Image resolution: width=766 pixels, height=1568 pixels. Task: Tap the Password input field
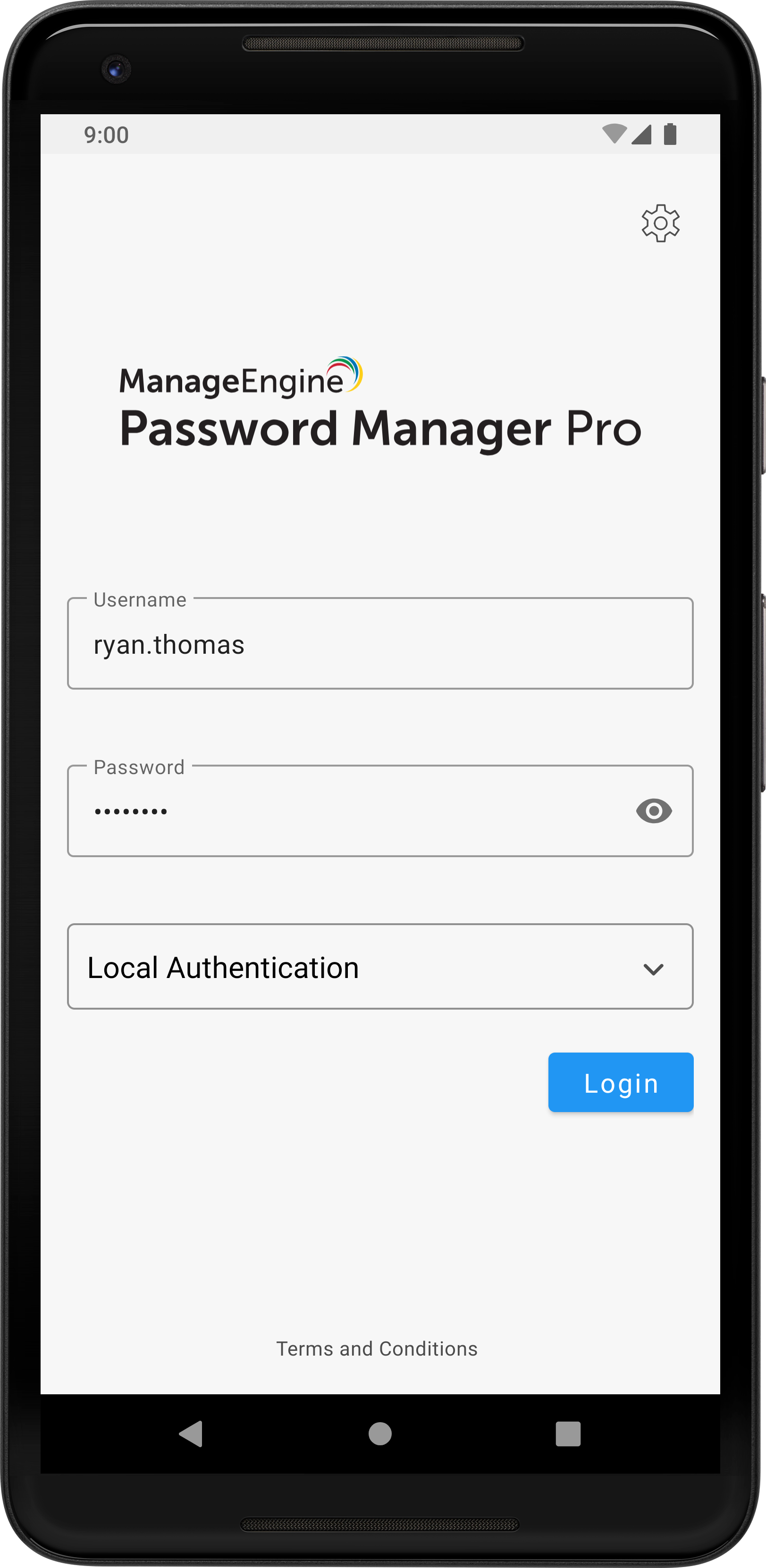coord(347,811)
